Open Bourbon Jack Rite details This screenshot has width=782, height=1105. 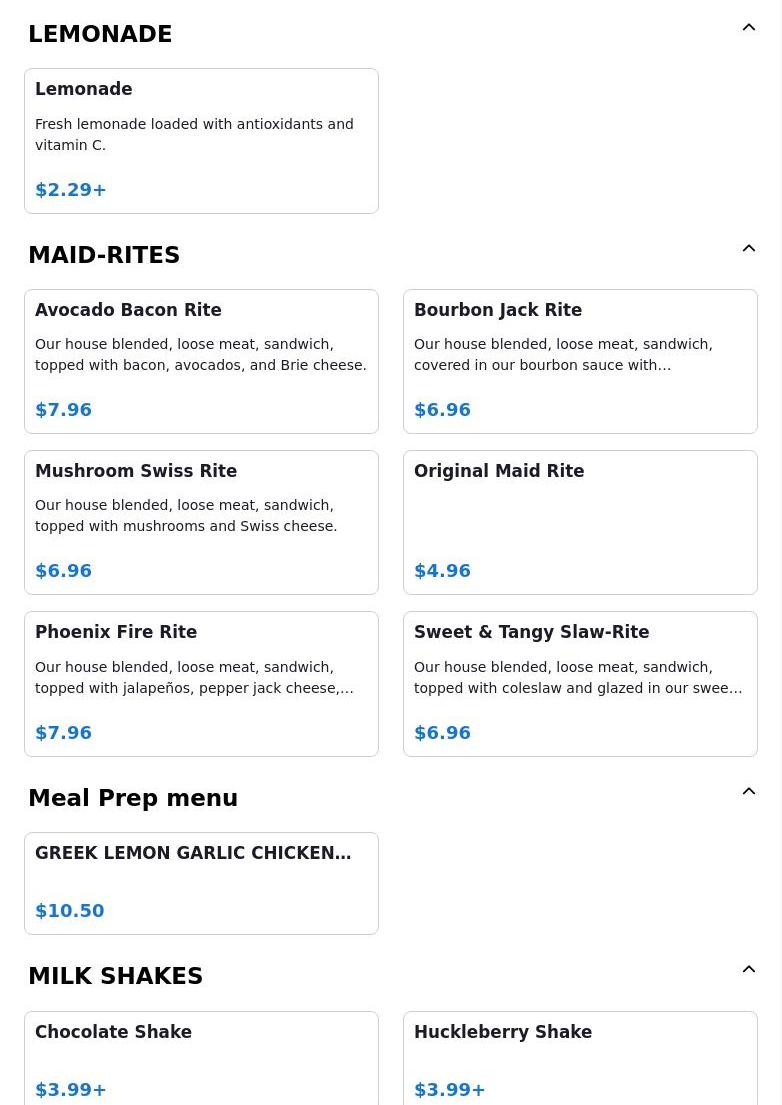580,361
